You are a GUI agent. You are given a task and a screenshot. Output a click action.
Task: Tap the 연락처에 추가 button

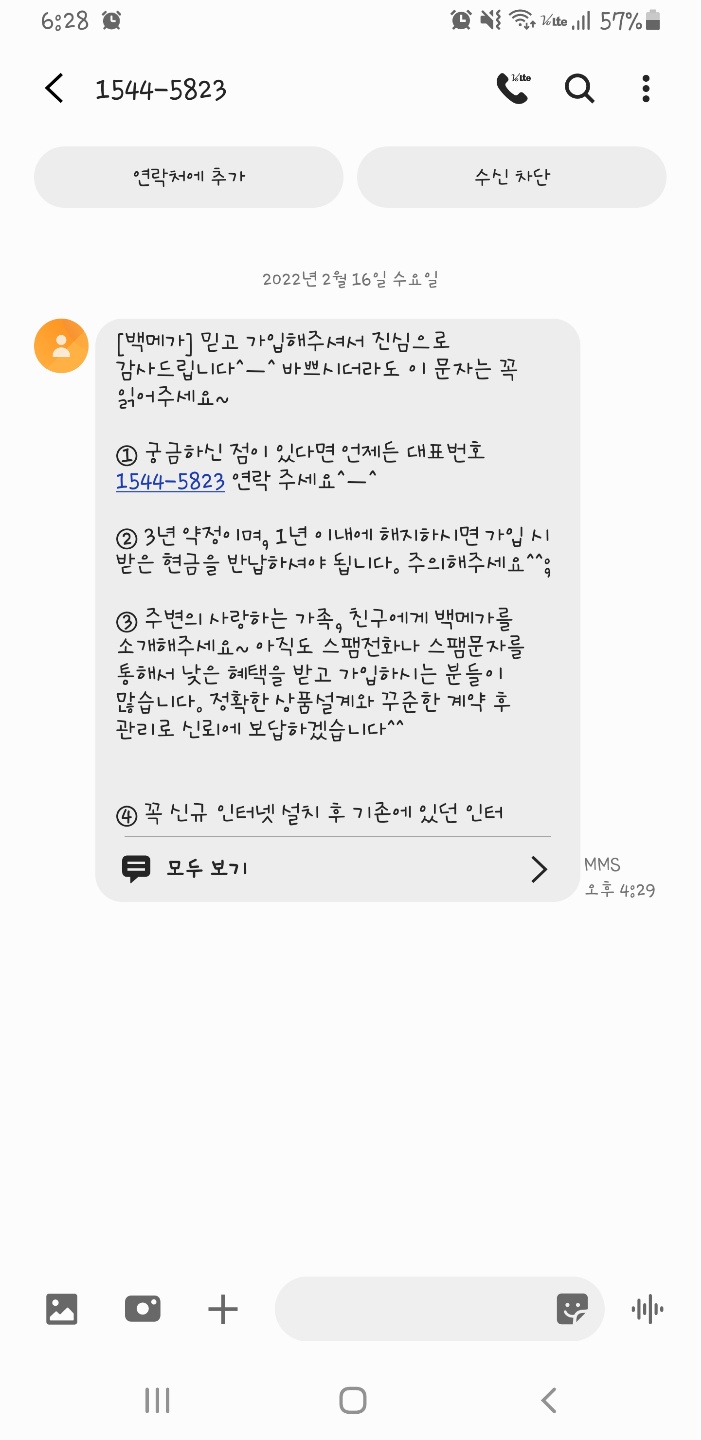click(189, 177)
